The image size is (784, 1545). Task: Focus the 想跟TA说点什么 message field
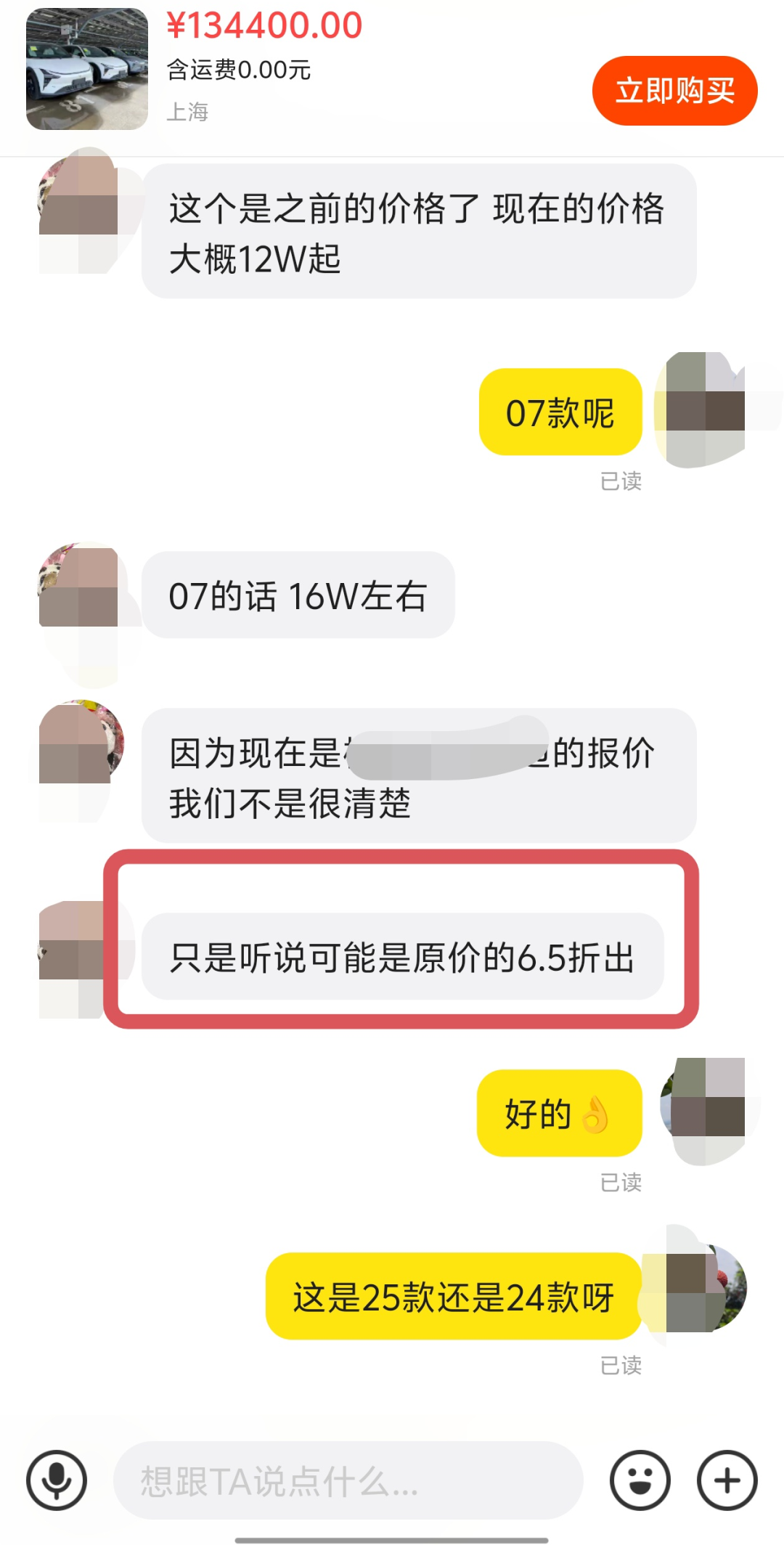tap(348, 1480)
